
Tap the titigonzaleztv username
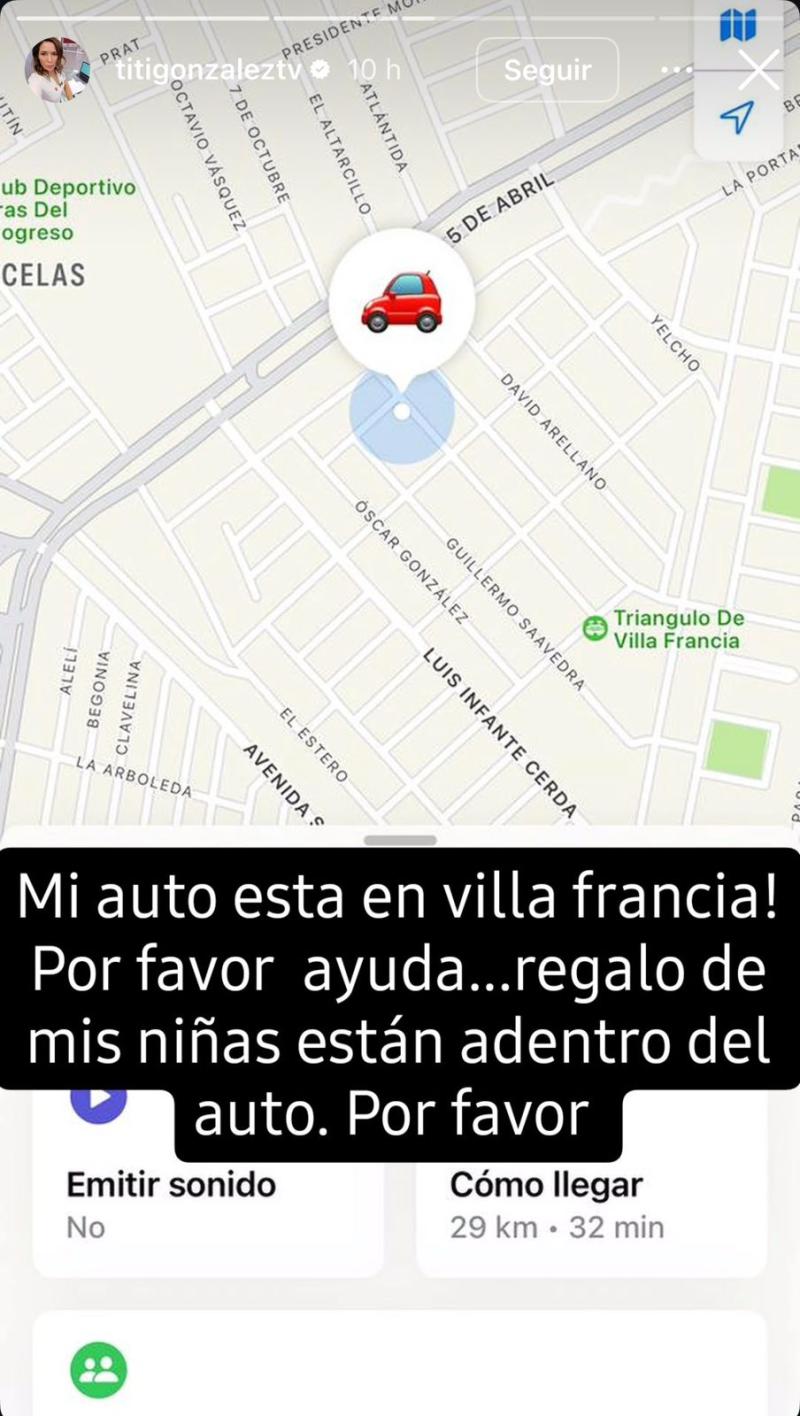(207, 70)
